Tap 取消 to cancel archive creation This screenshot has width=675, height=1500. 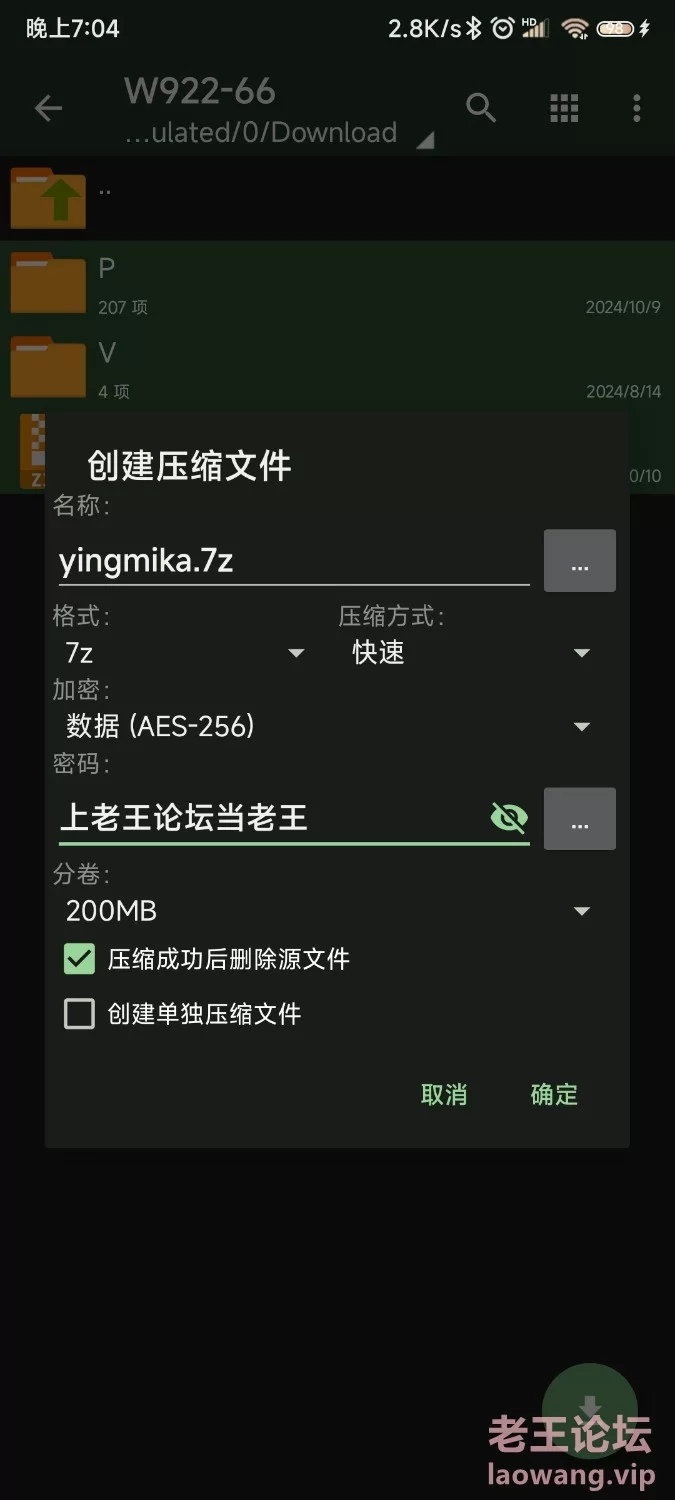[x=444, y=1095]
